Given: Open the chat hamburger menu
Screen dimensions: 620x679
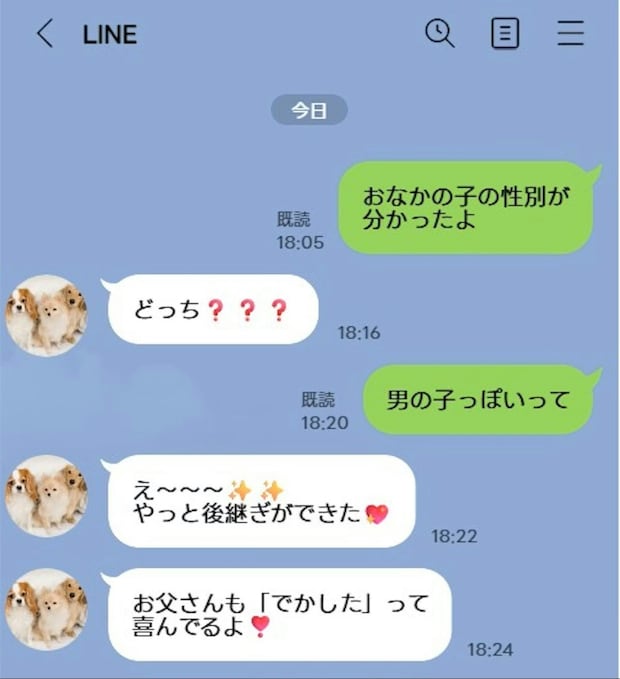Looking at the screenshot, I should (x=571, y=34).
